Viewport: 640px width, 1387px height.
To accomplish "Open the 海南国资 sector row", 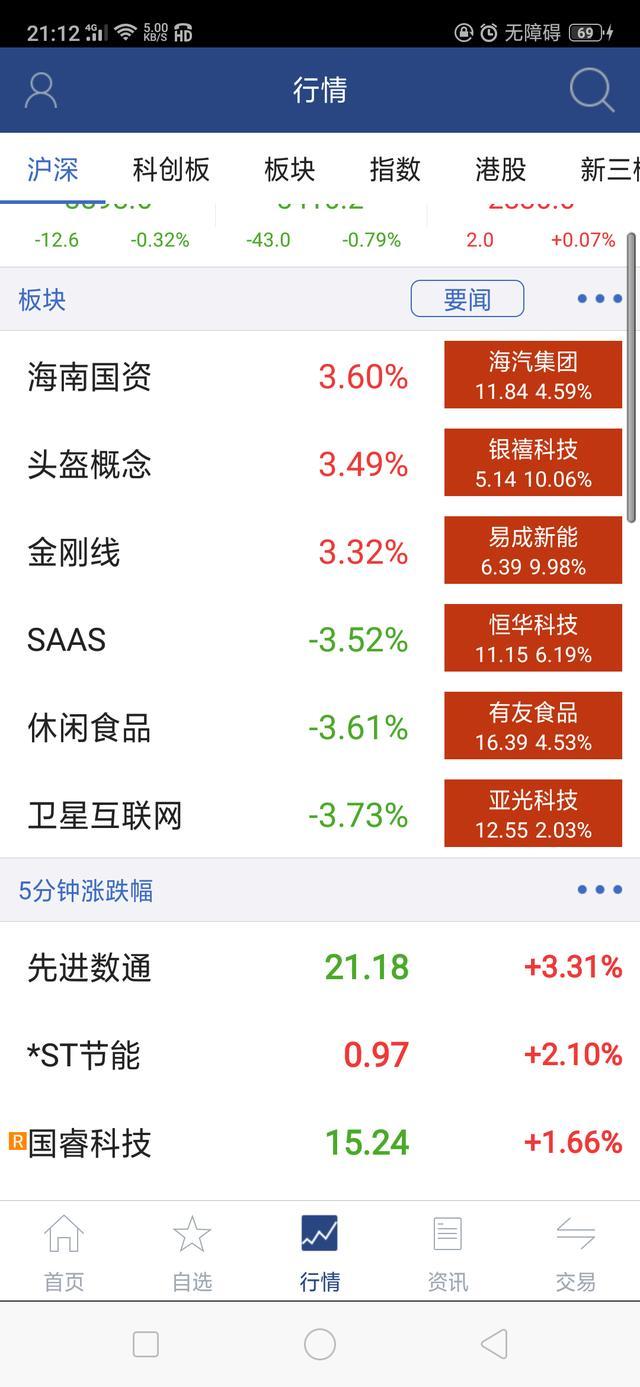I will [320, 377].
